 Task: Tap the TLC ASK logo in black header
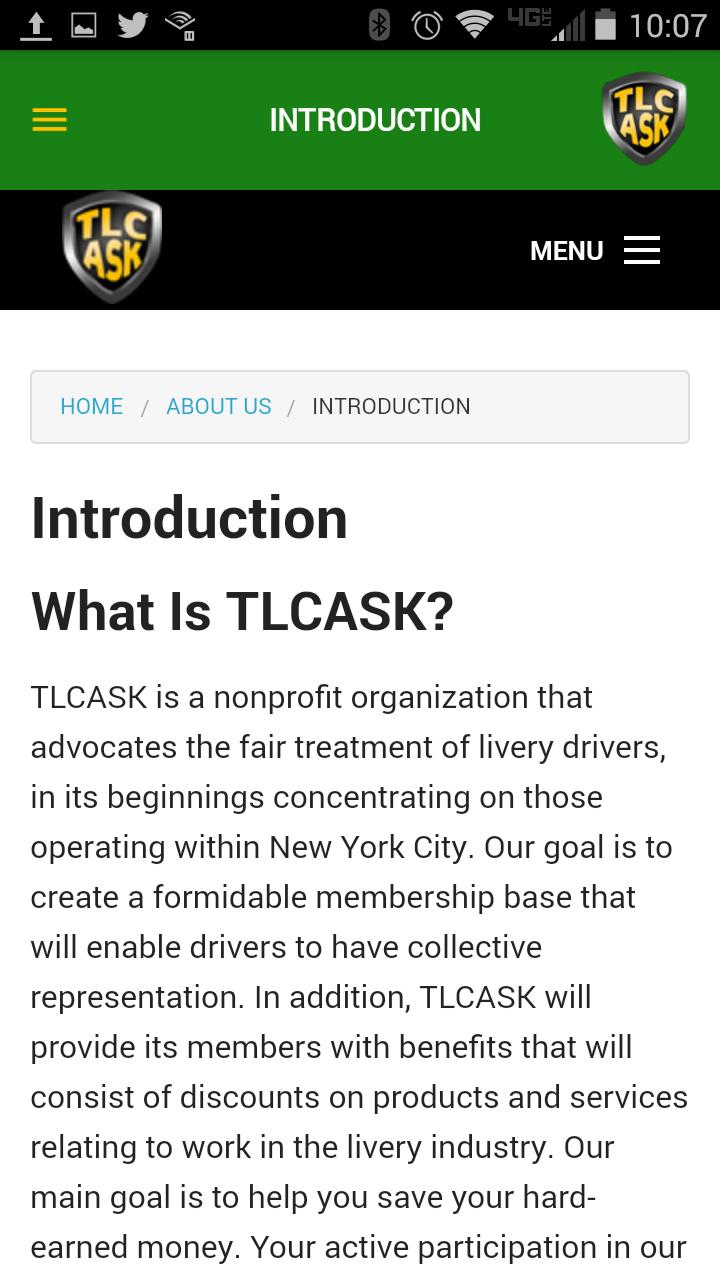(112, 247)
